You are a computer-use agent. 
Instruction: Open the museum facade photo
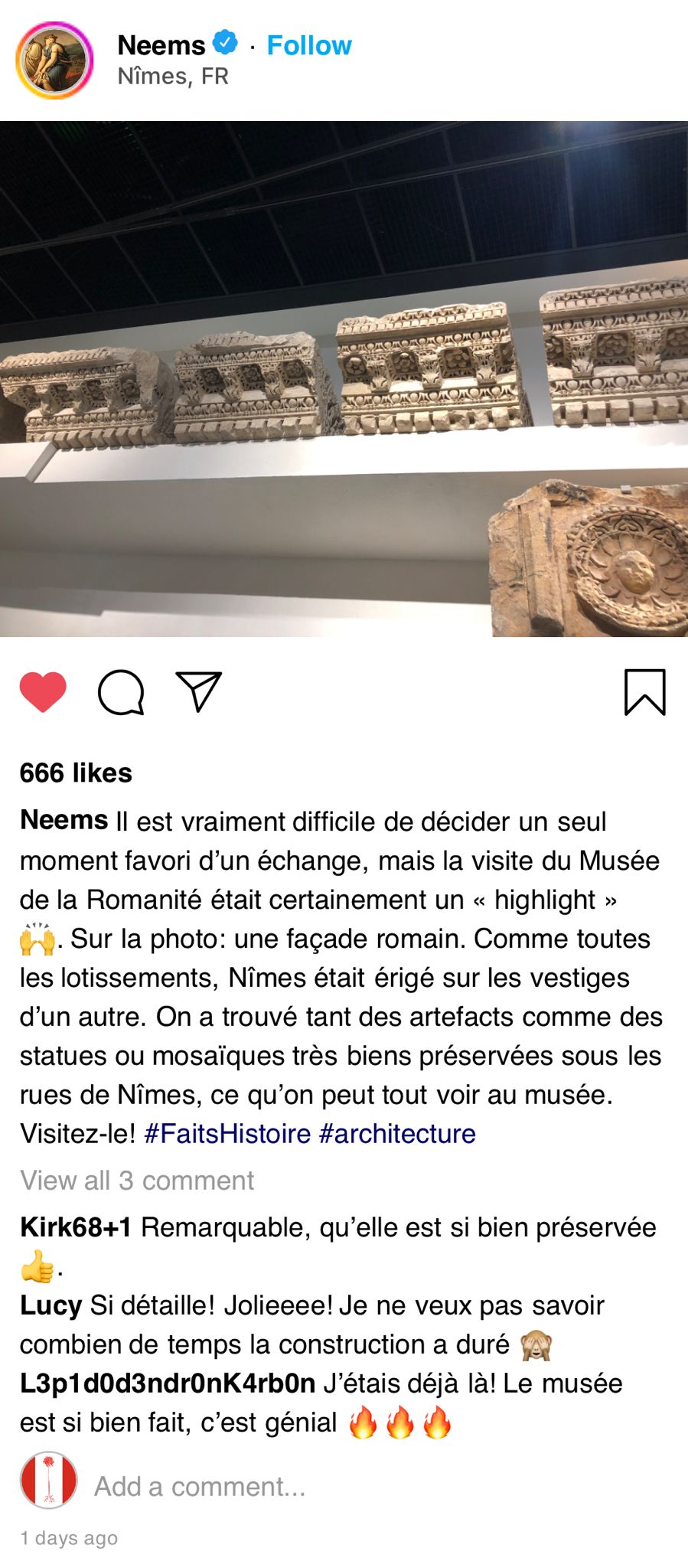point(344,379)
